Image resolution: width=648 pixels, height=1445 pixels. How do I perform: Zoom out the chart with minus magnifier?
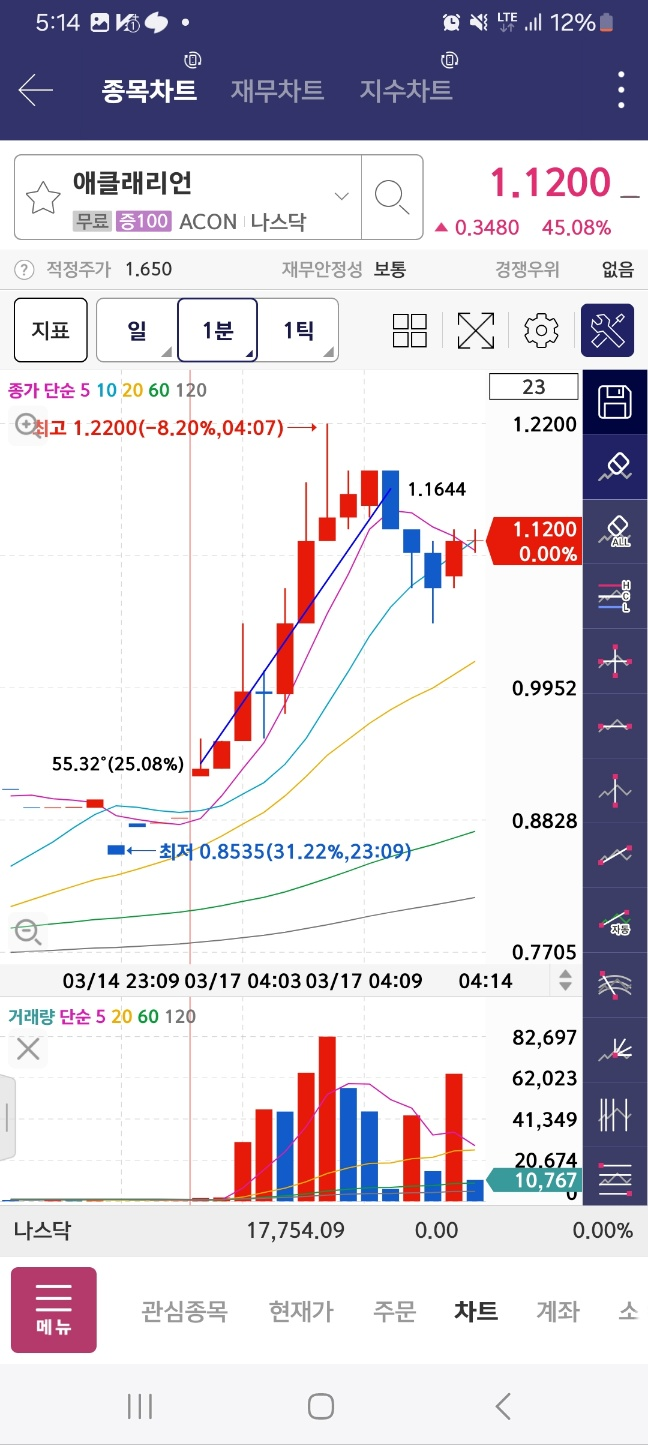(27, 933)
